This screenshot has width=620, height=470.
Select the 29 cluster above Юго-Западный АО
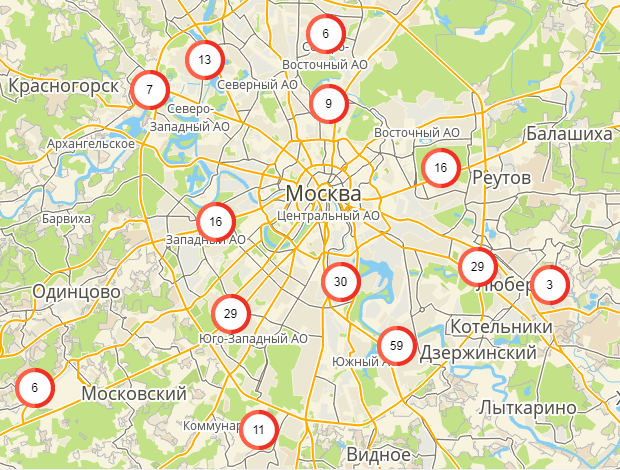pyautogui.click(x=230, y=314)
